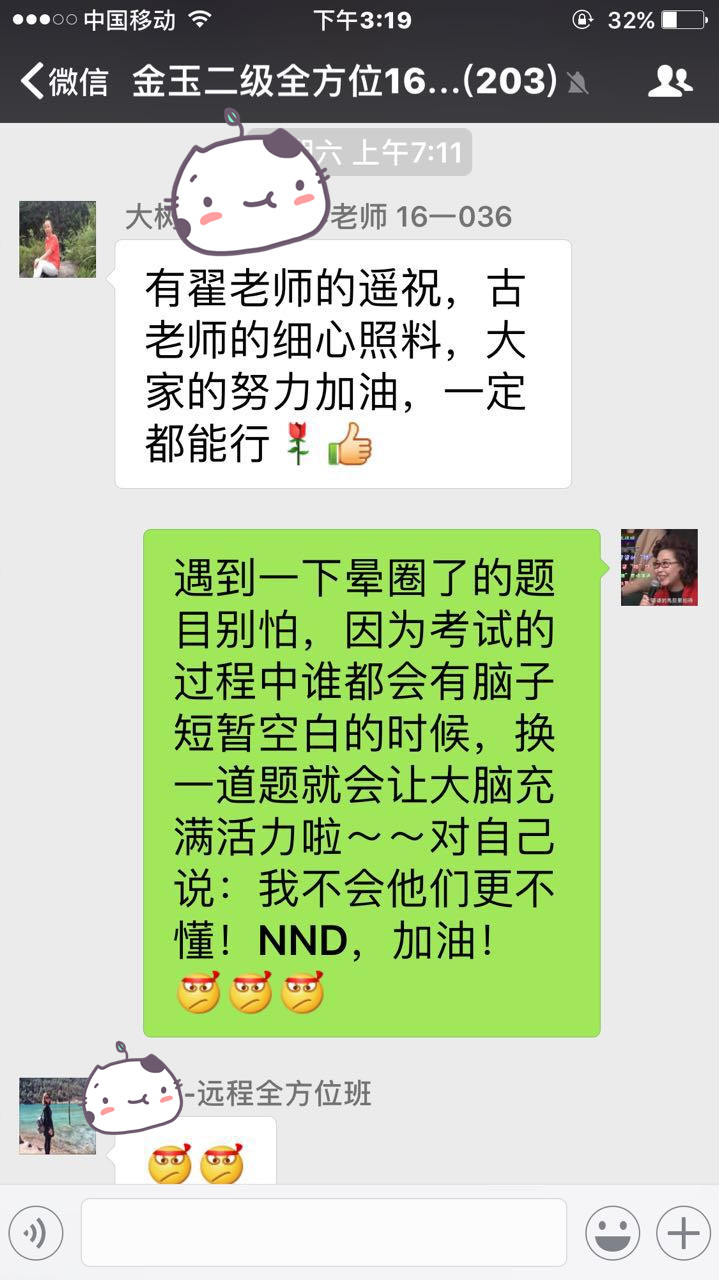
Task: Open the group members and info icon
Action: (x=669, y=82)
